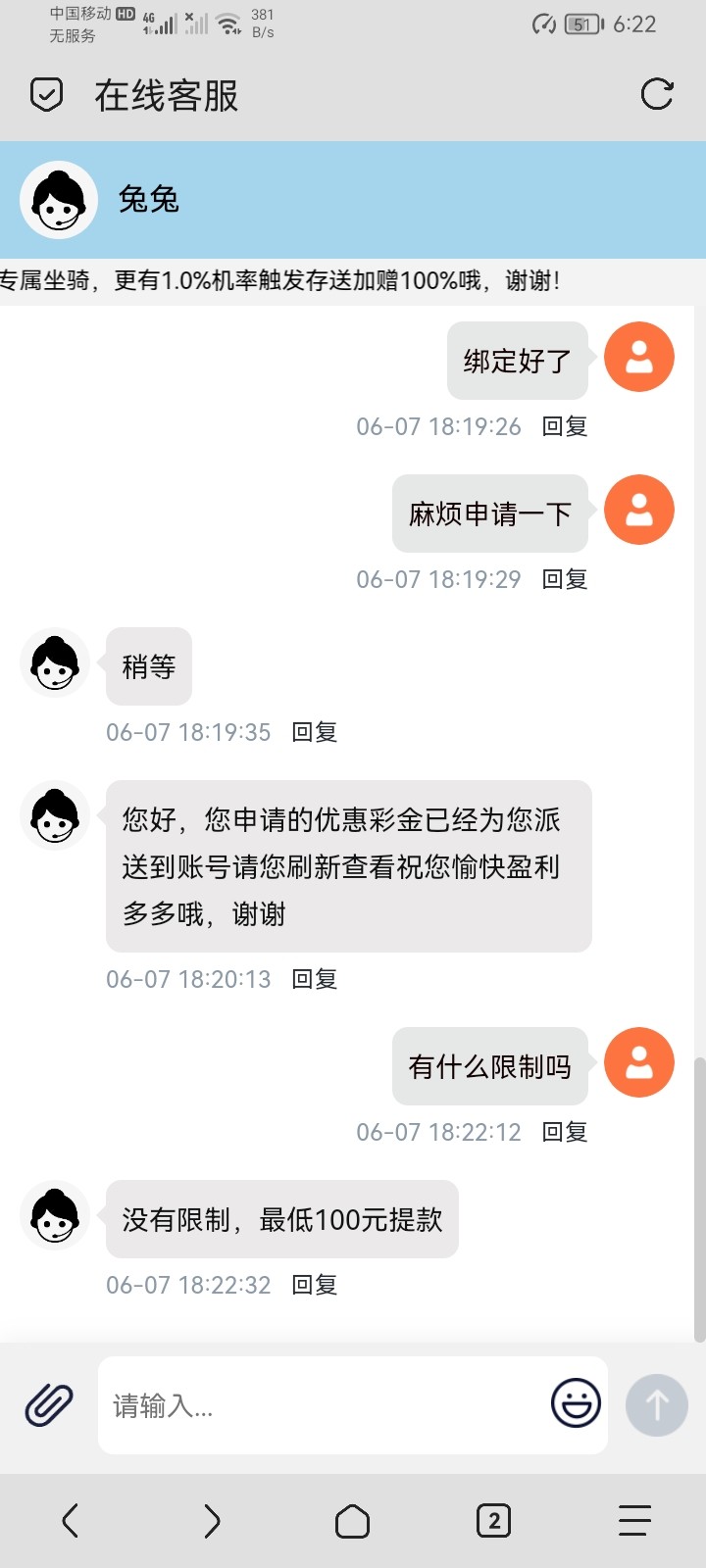Tap the shield security icon
This screenshot has height=1568, width=706.
[x=47, y=95]
